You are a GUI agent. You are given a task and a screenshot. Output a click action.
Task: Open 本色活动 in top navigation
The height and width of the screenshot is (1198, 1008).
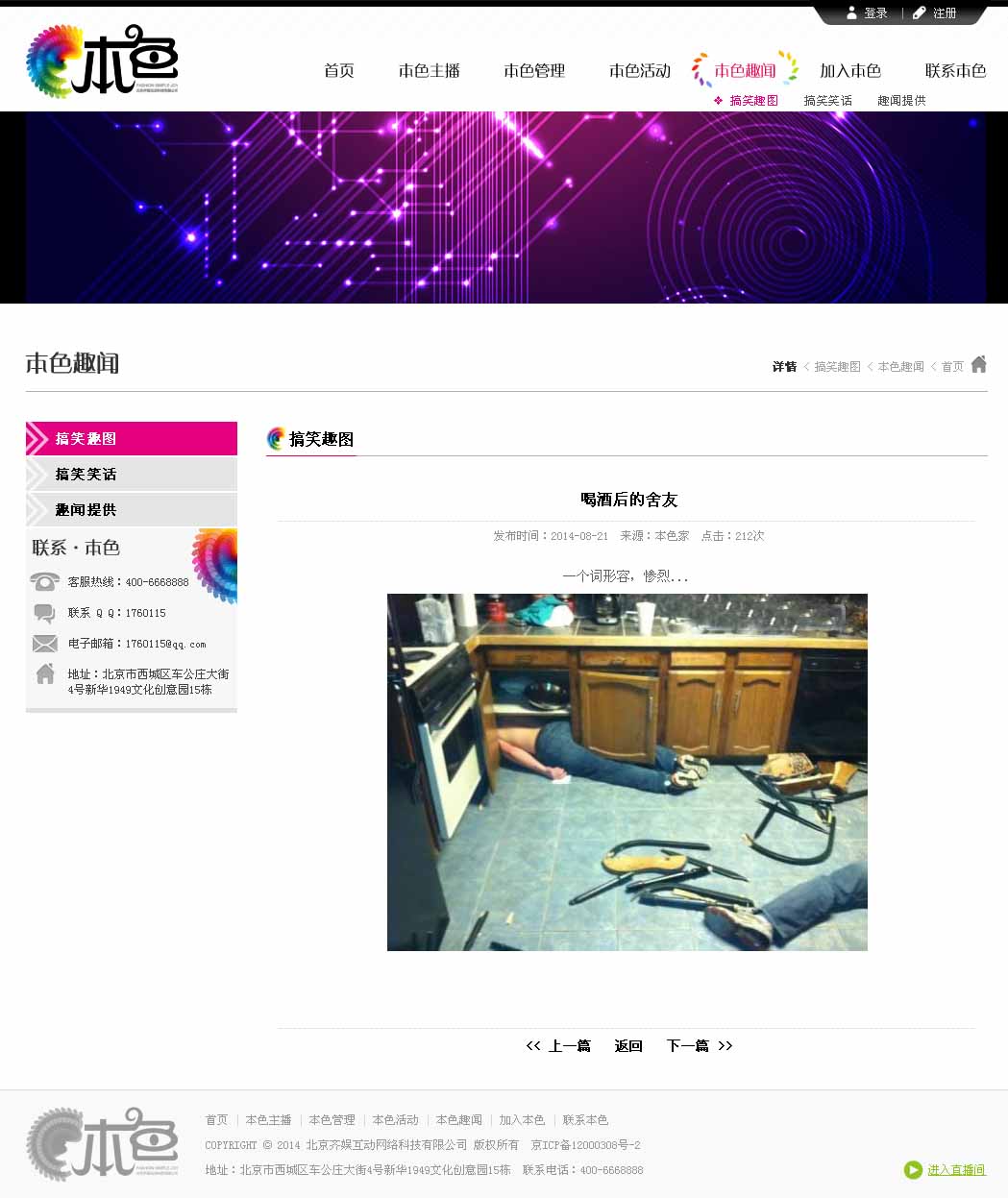(x=639, y=71)
